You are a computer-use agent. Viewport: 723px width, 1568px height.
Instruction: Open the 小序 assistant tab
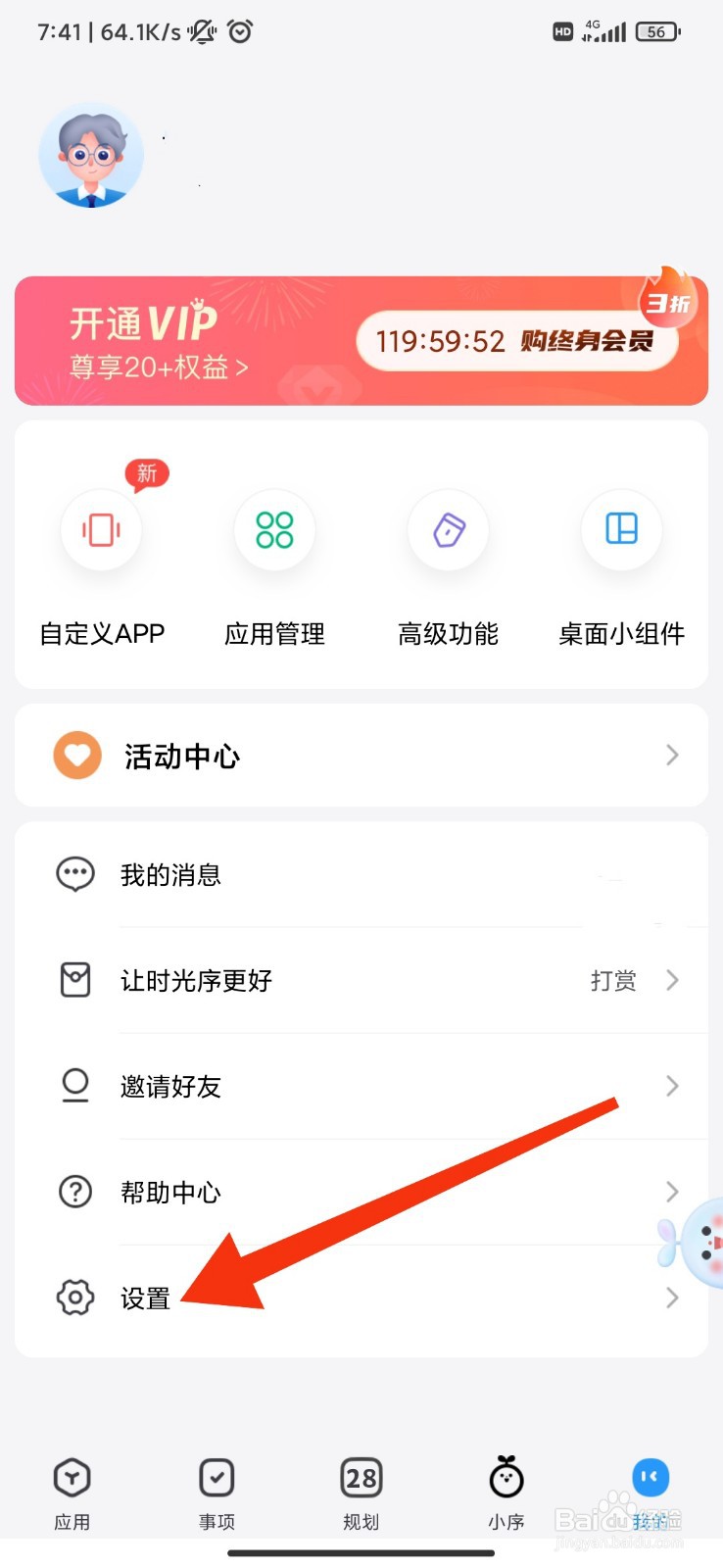tap(506, 1492)
